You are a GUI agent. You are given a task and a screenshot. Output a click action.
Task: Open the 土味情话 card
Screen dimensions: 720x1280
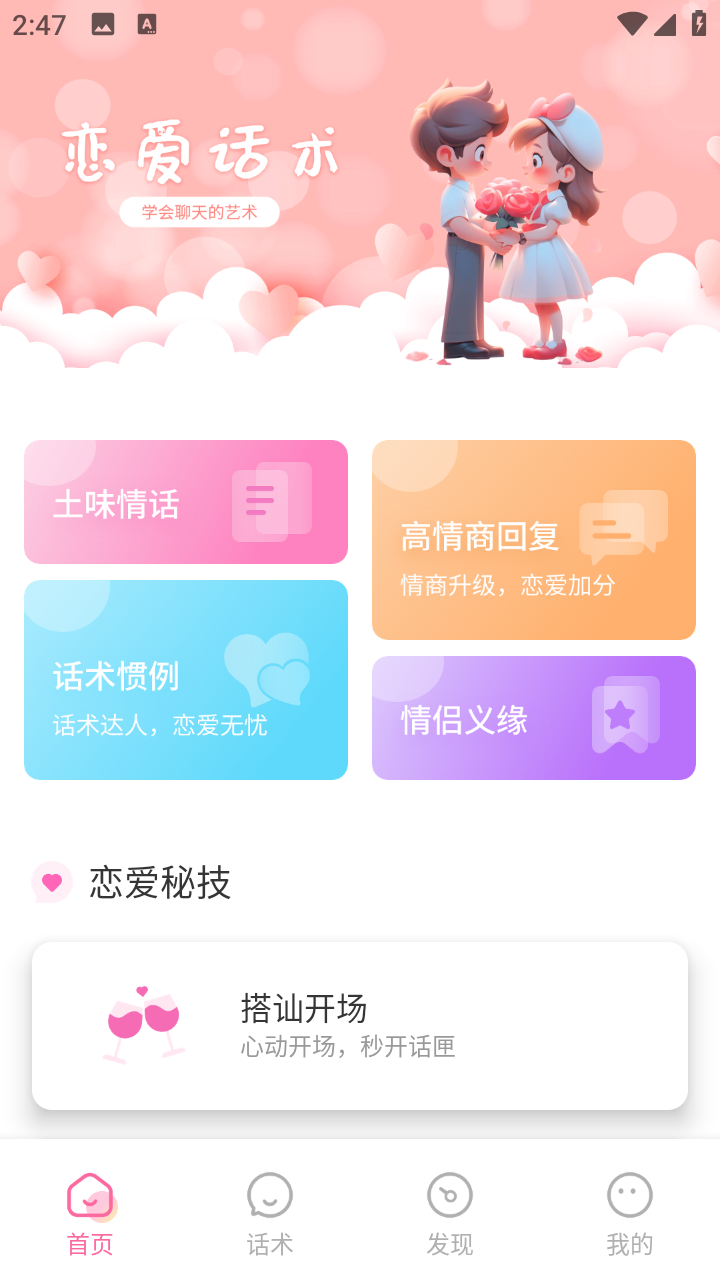(x=186, y=502)
